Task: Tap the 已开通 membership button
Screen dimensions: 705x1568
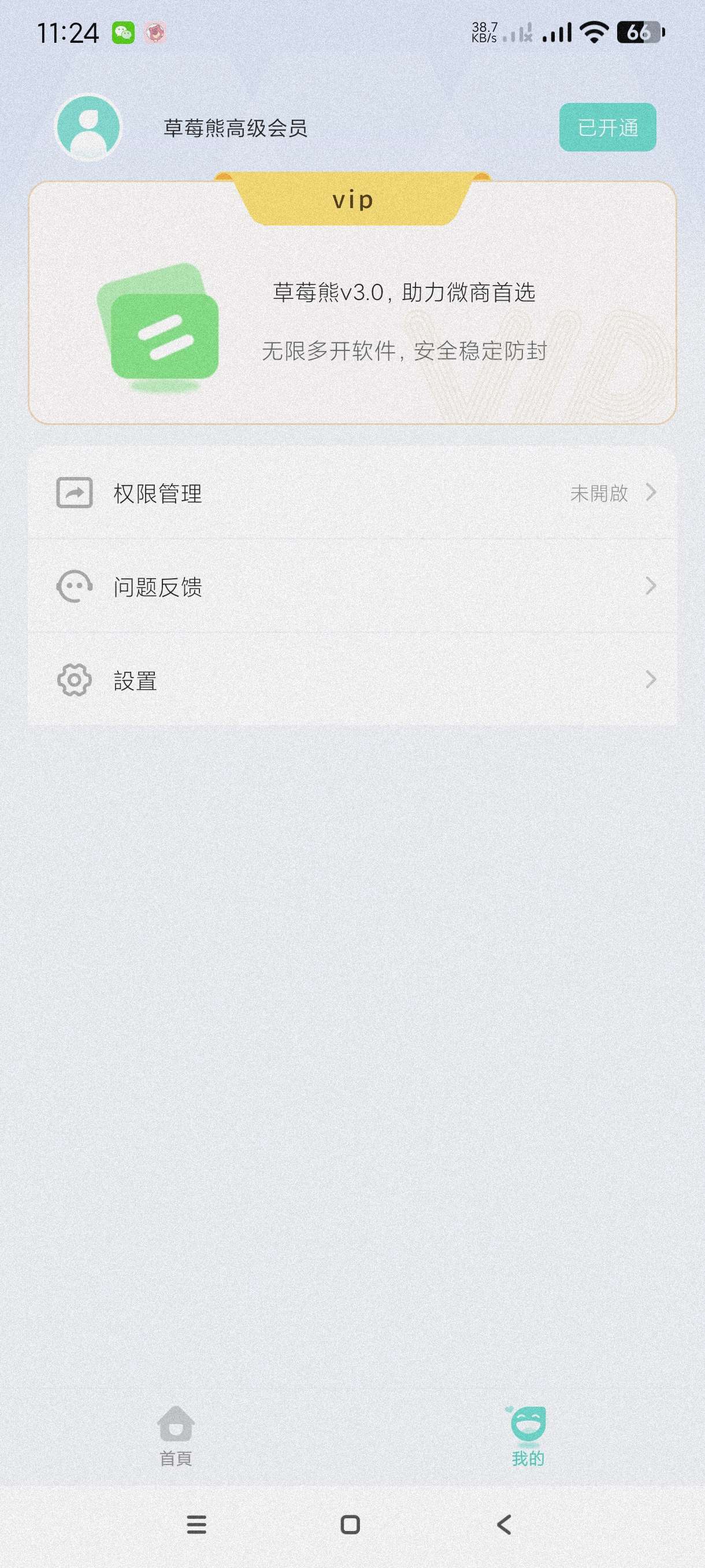Action: [607, 127]
